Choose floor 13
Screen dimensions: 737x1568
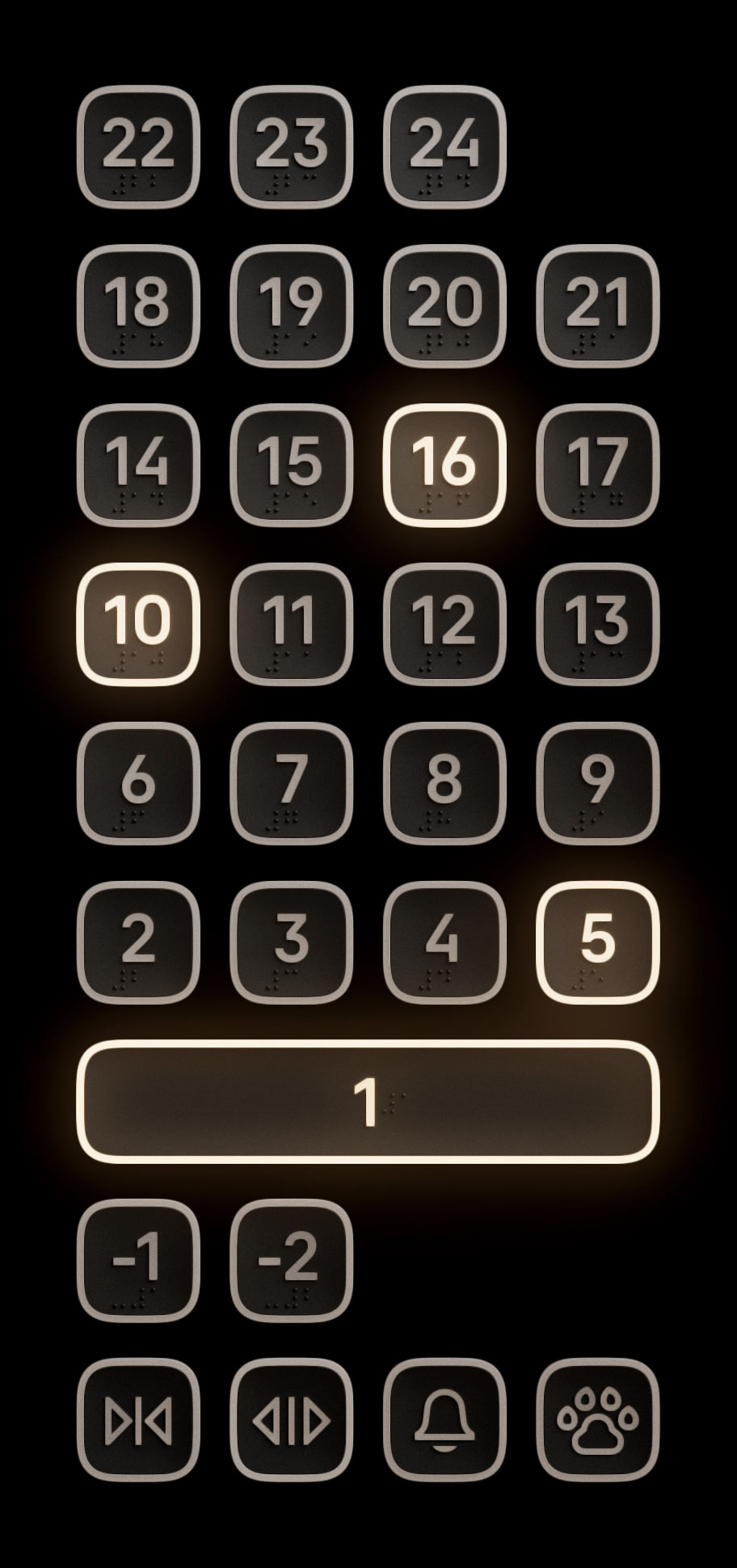[598, 624]
